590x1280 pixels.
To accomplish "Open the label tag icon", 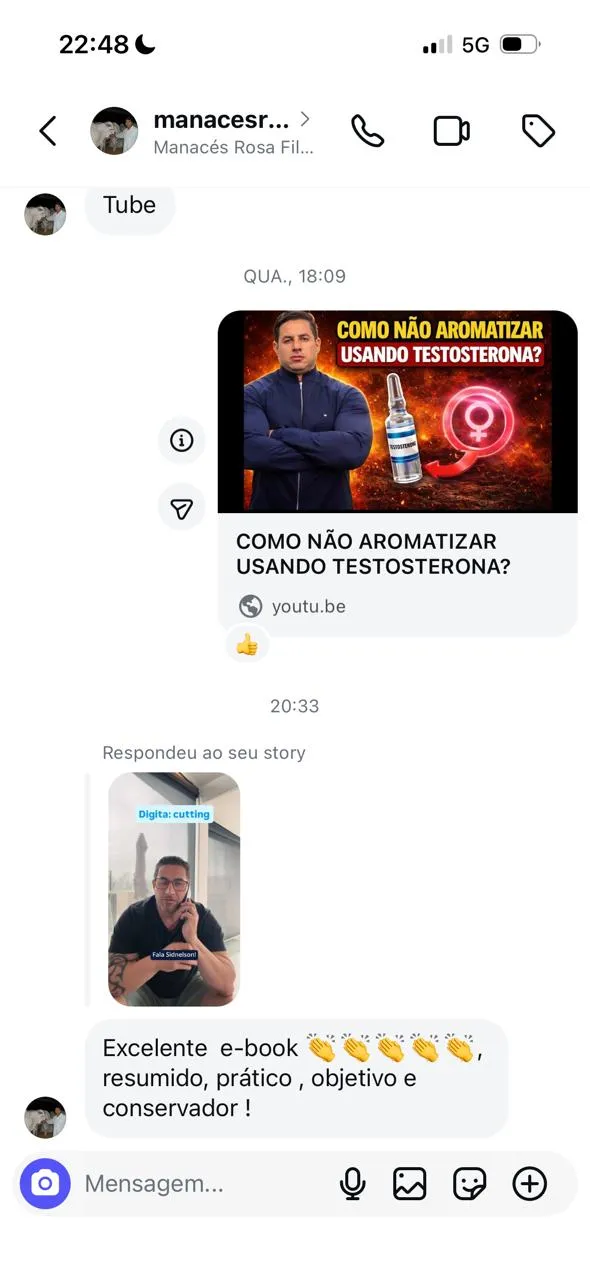I will [538, 131].
